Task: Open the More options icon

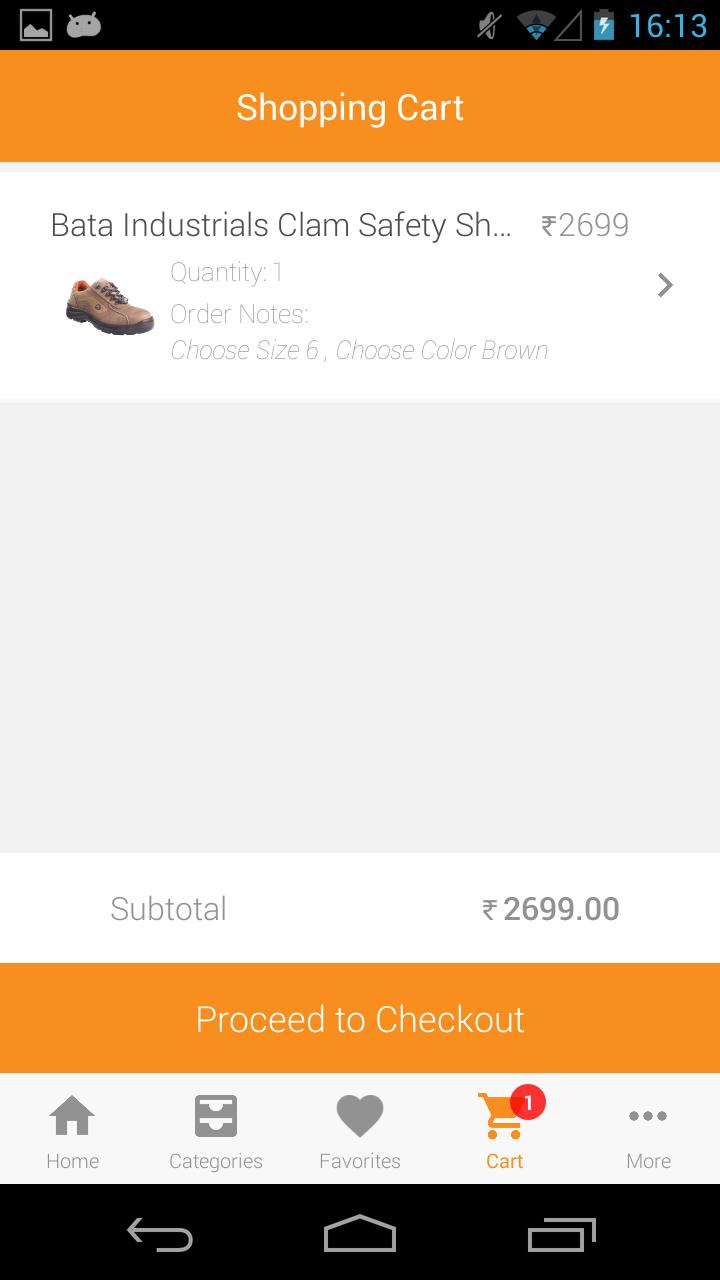Action: pos(647,1115)
